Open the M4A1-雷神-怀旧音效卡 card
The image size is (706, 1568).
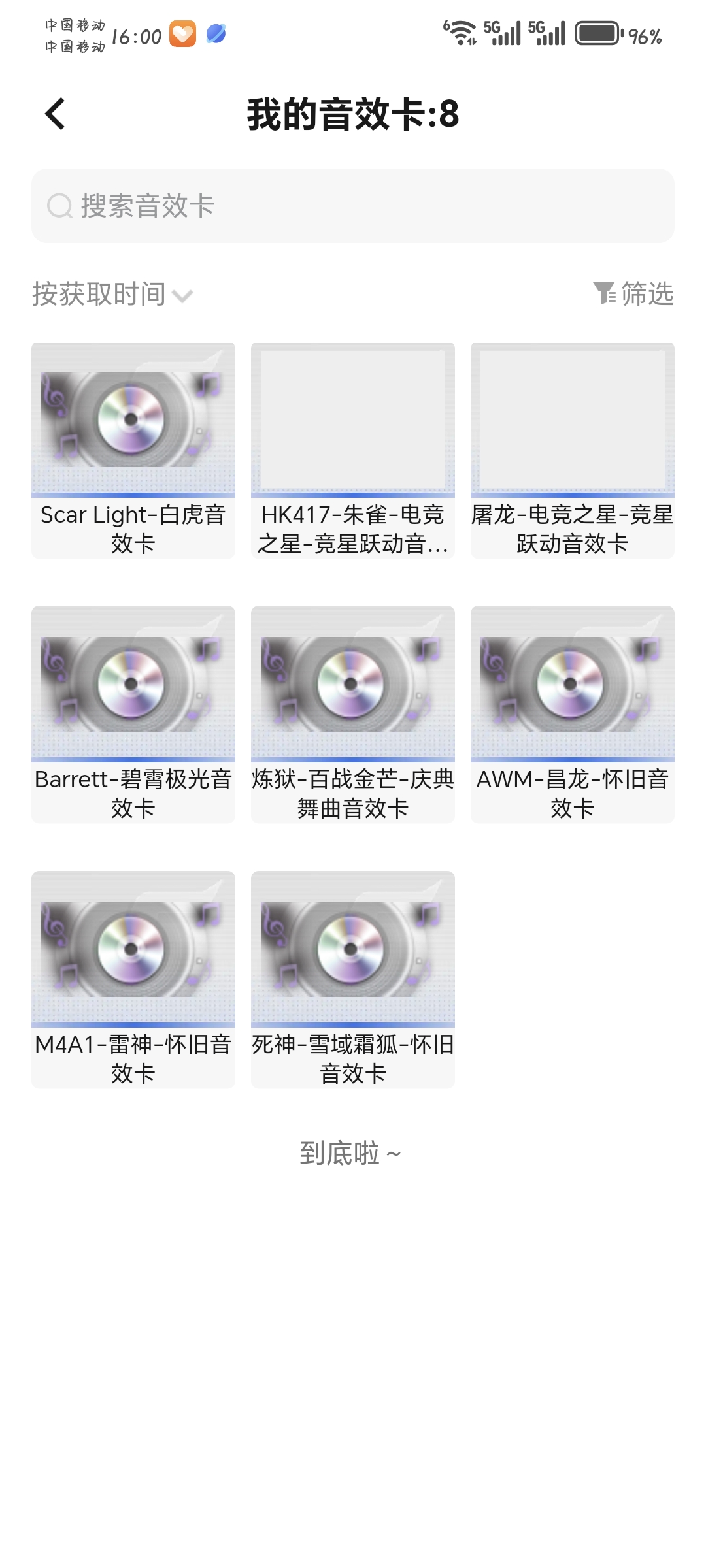pyautogui.click(x=133, y=979)
